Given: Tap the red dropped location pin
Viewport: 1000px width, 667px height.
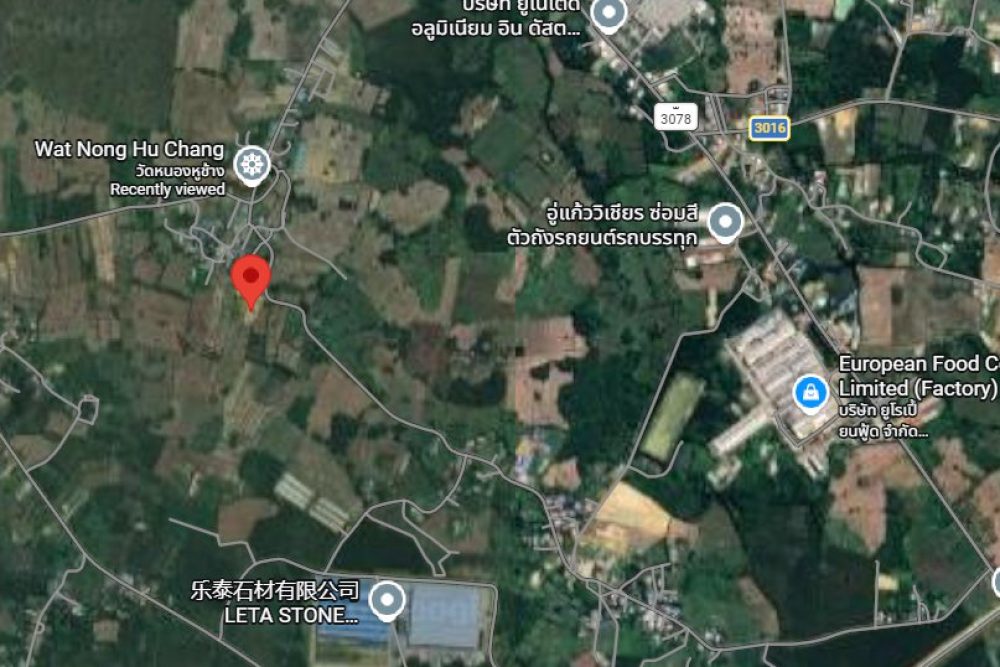Looking at the screenshot, I should pyautogui.click(x=251, y=277).
